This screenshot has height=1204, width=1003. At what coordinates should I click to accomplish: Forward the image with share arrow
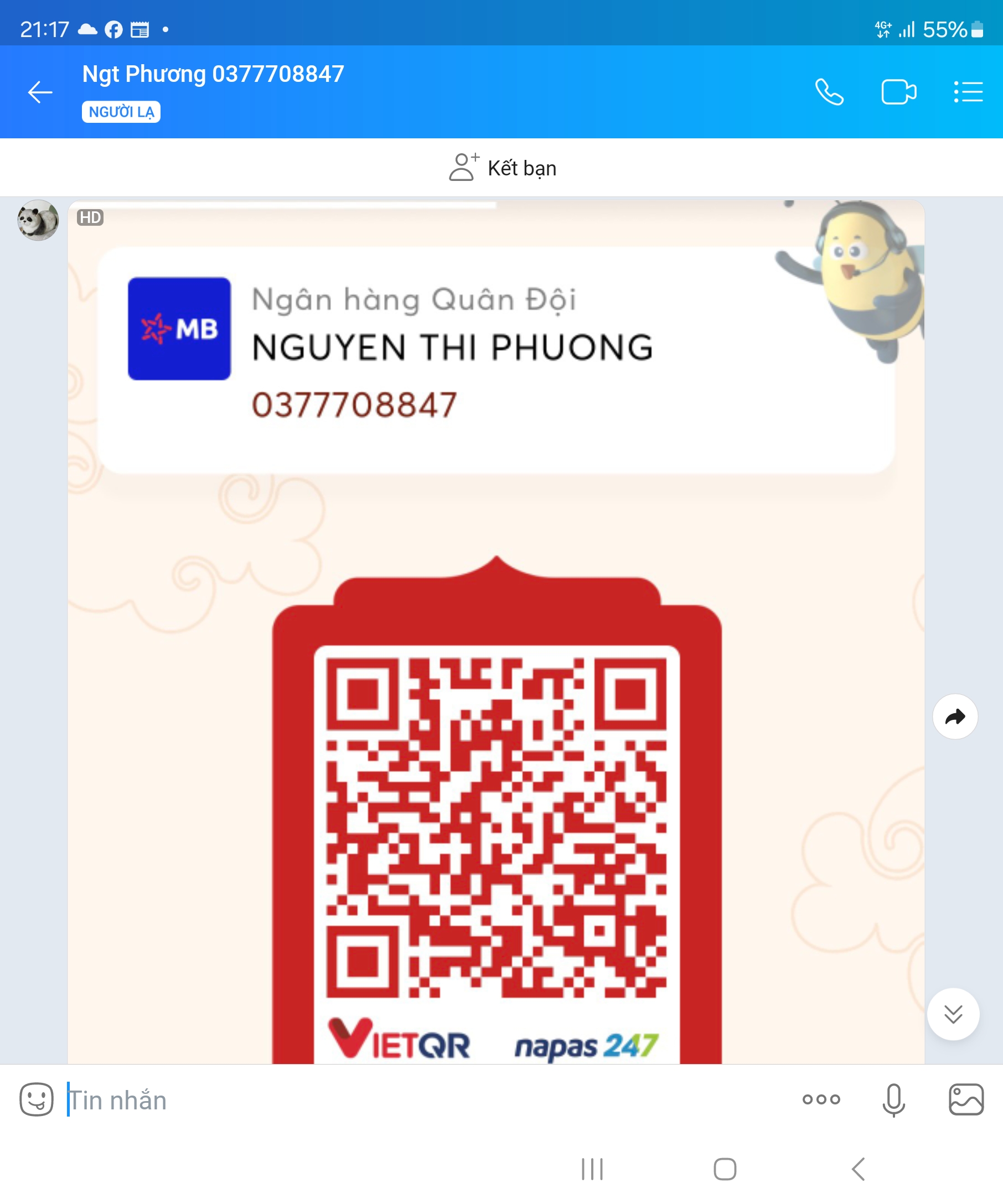955,717
